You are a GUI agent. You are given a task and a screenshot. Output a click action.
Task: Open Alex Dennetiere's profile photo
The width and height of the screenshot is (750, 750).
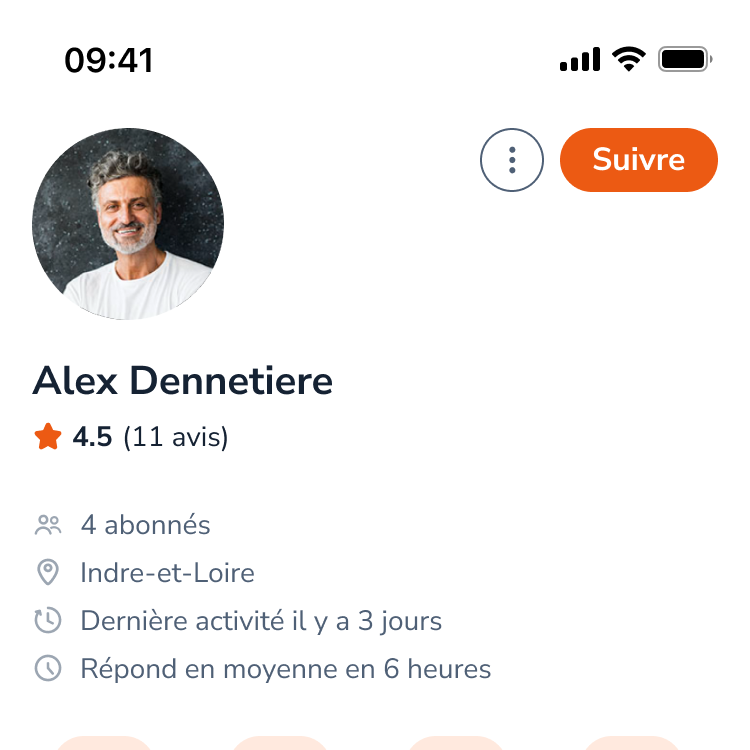click(x=128, y=224)
